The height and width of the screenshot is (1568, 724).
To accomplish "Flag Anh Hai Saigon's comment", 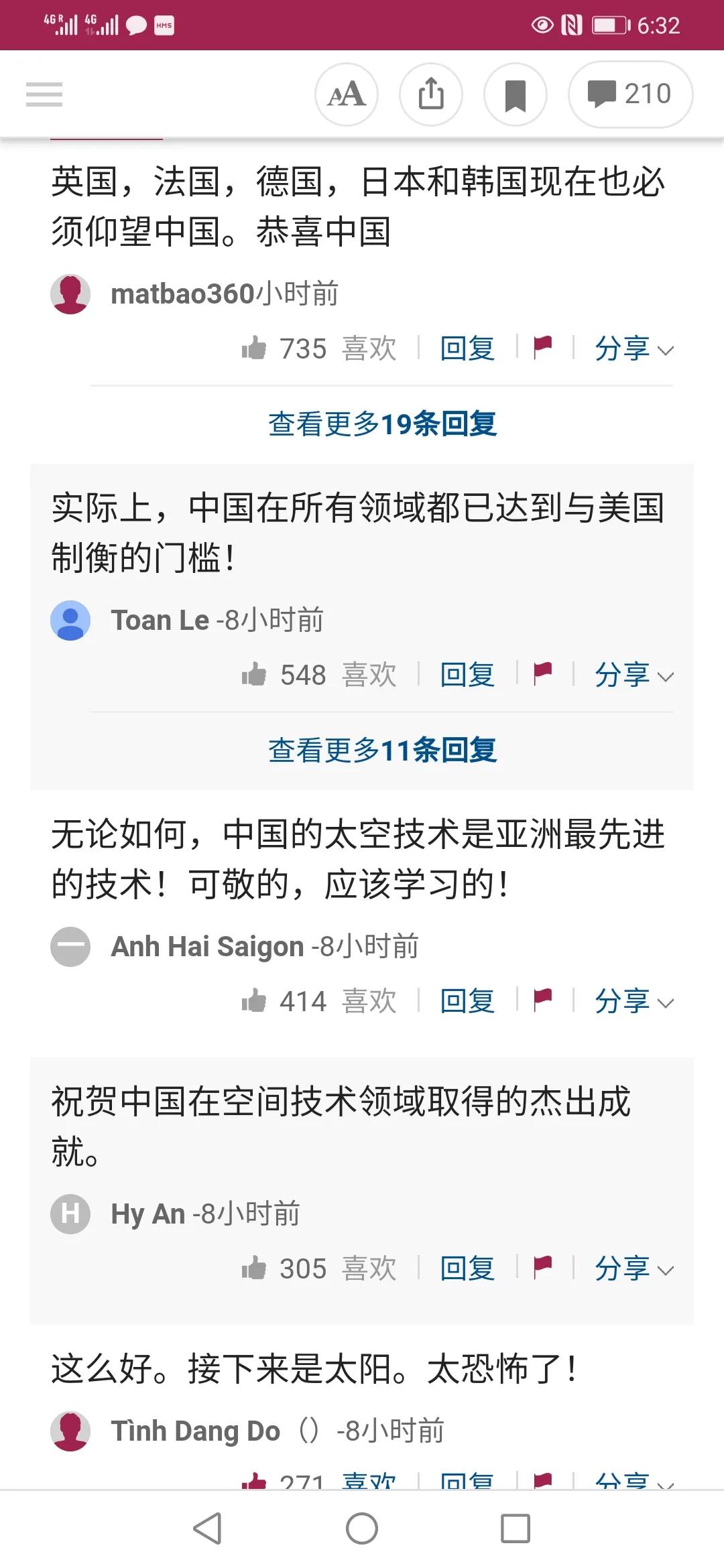I will (x=542, y=1000).
